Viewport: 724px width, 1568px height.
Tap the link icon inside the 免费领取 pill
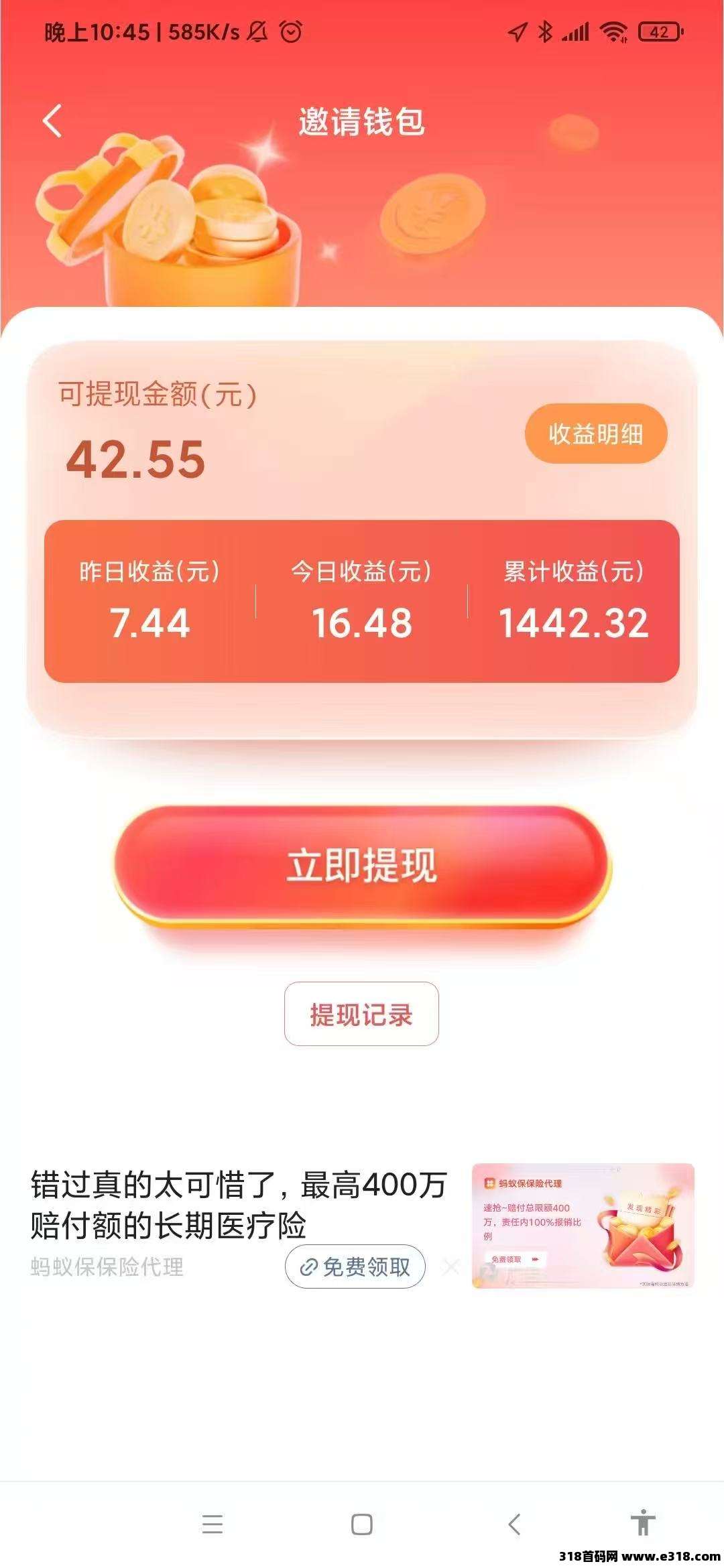pos(308,1266)
